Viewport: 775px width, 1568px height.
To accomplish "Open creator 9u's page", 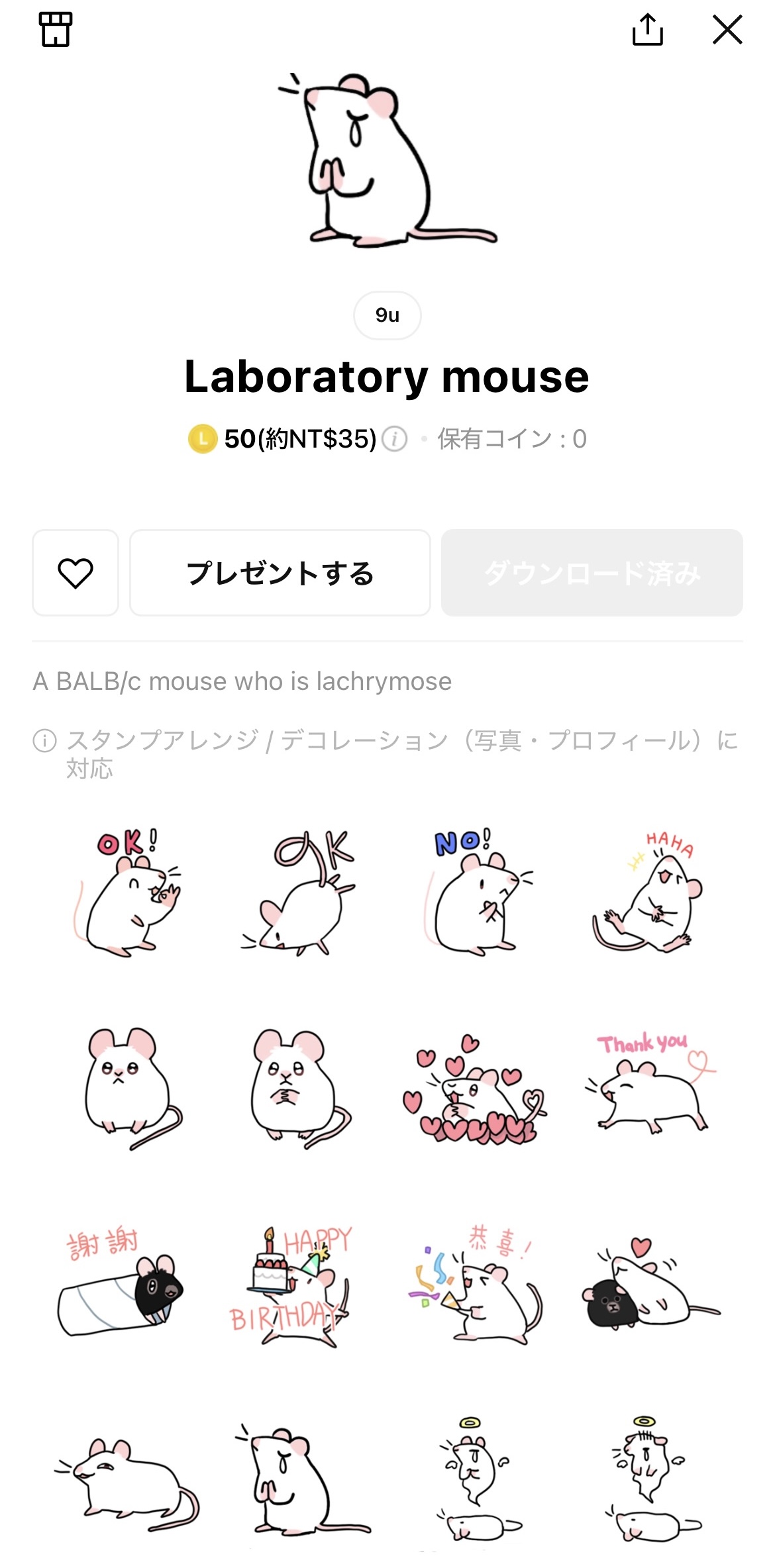I will (387, 315).
